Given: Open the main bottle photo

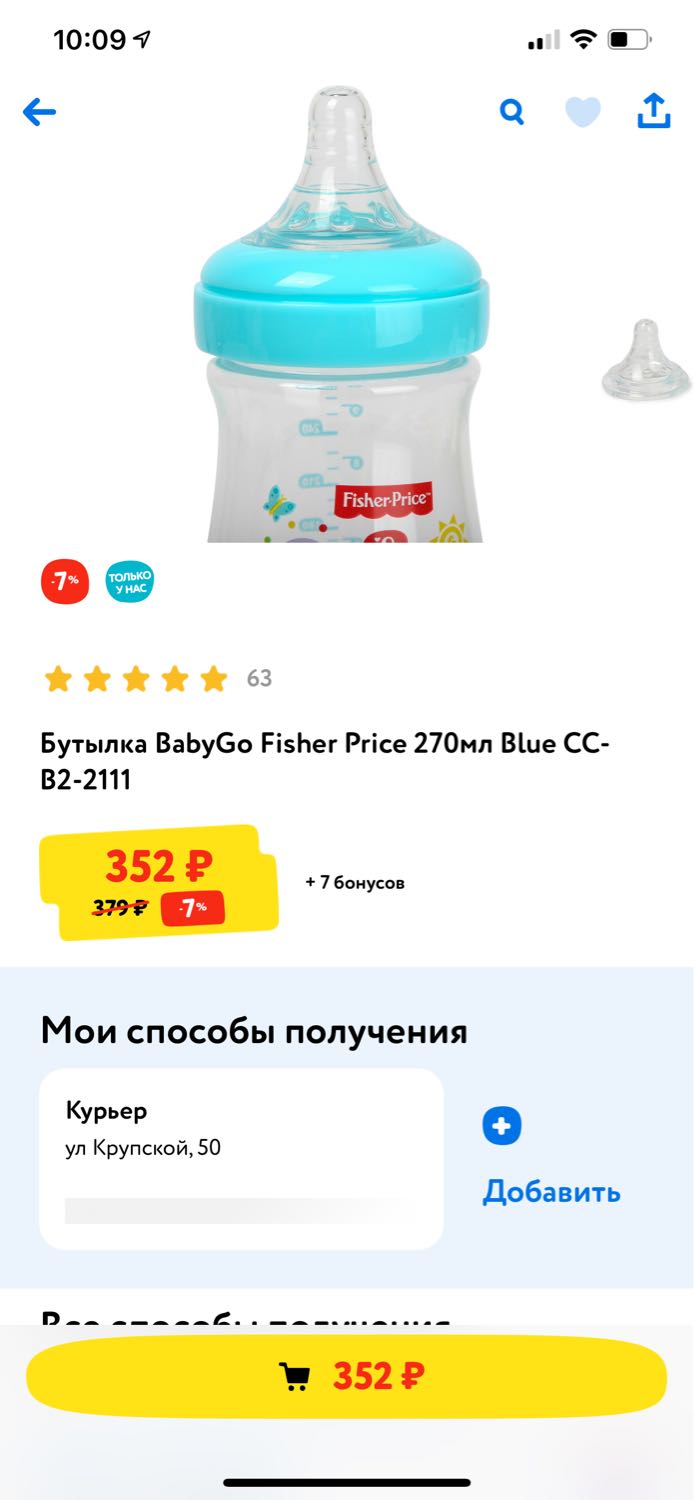Looking at the screenshot, I should coord(343,330).
